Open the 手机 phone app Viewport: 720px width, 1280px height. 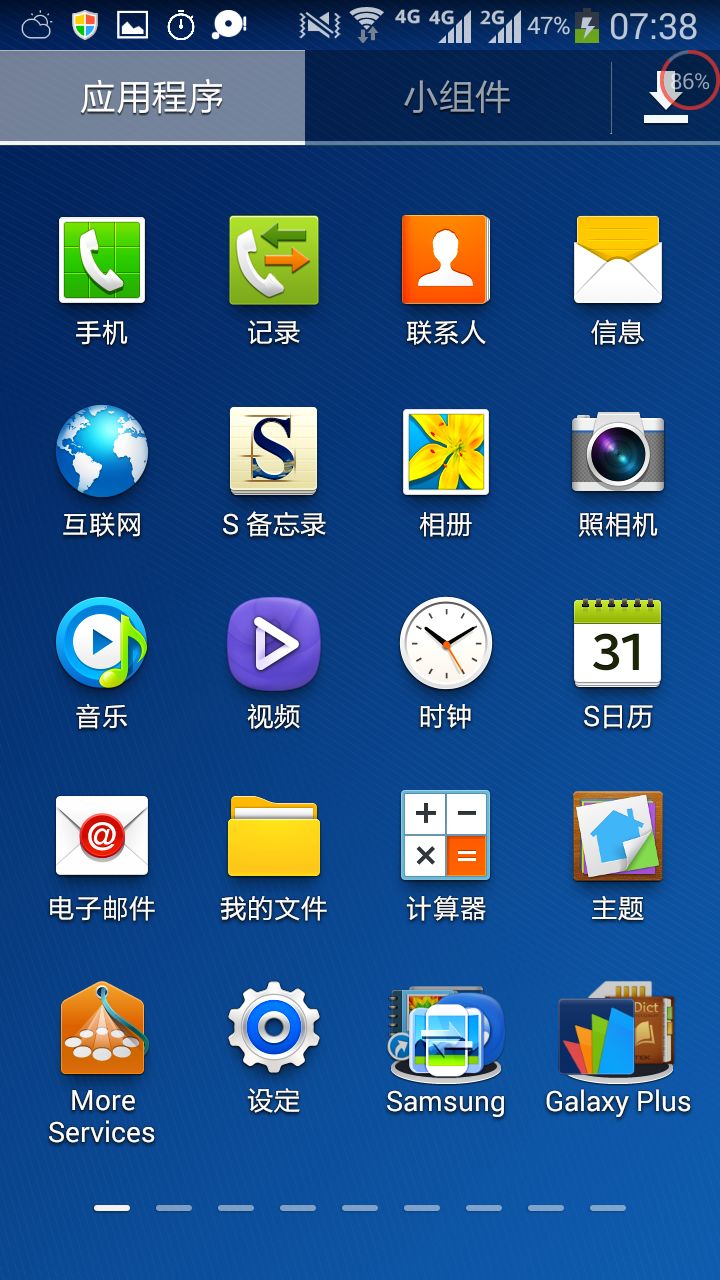pyautogui.click(x=101, y=260)
